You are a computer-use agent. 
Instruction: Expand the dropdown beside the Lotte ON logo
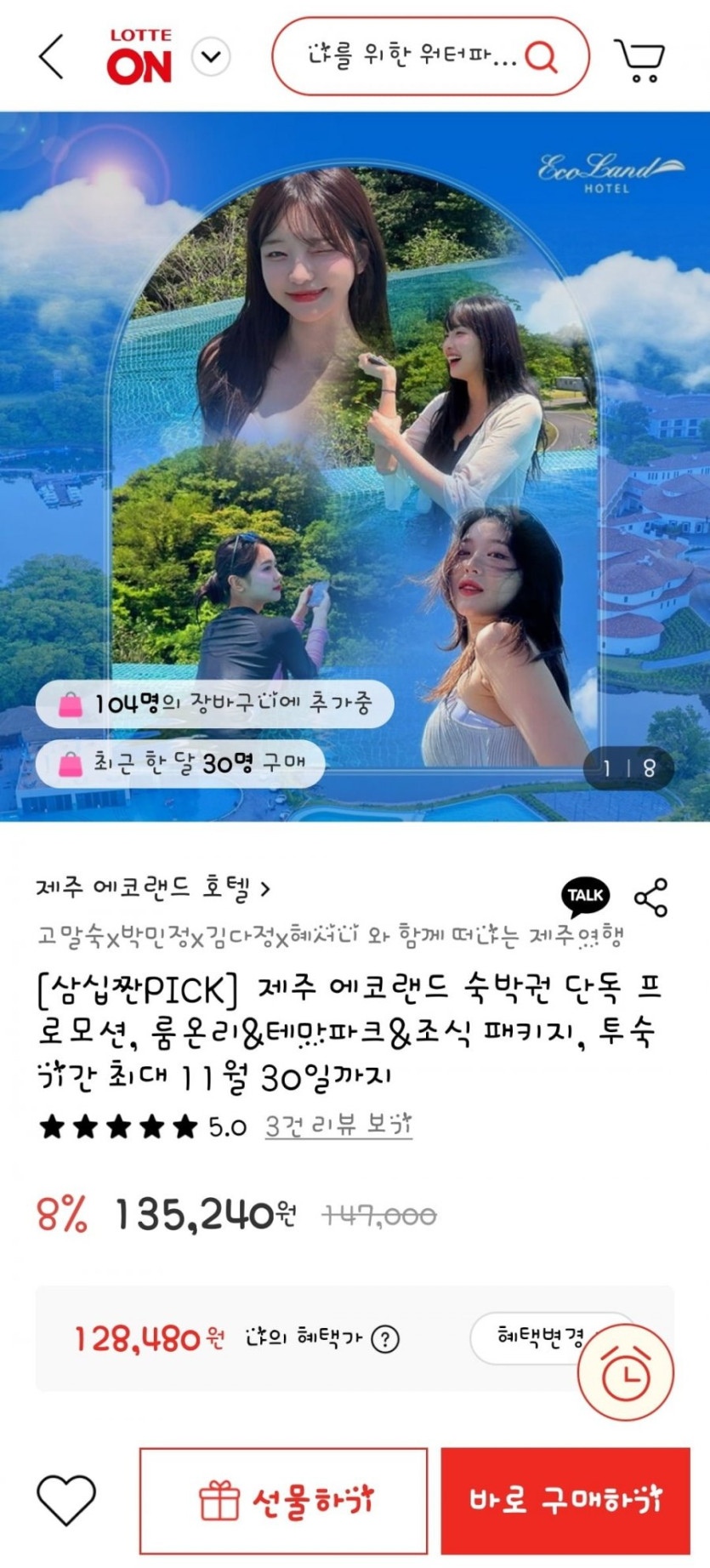pyautogui.click(x=210, y=57)
